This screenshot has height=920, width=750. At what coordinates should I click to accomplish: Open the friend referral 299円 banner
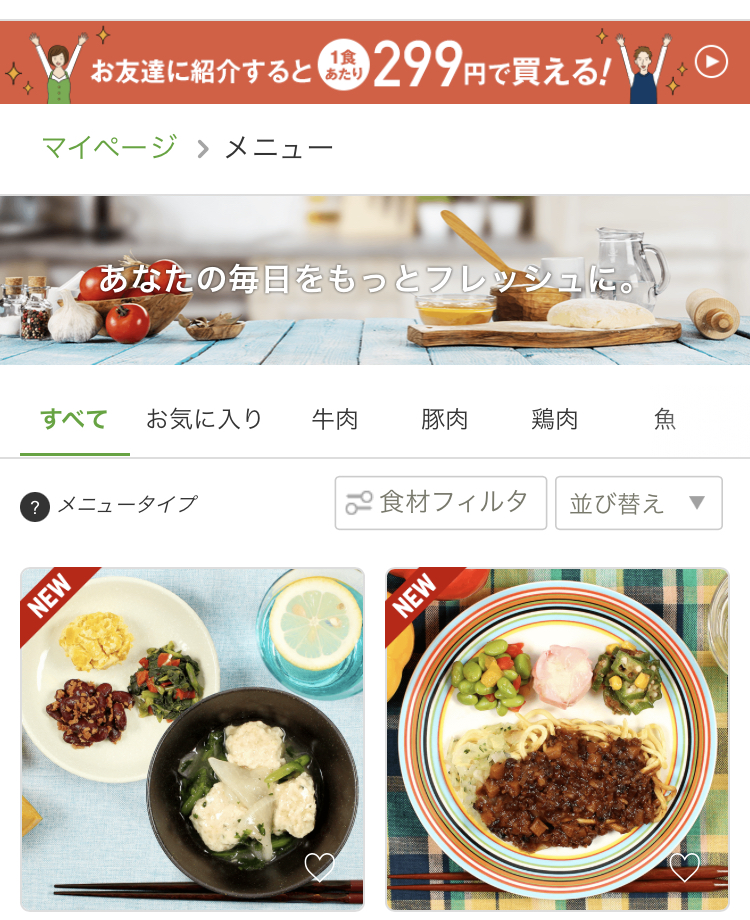(x=375, y=63)
